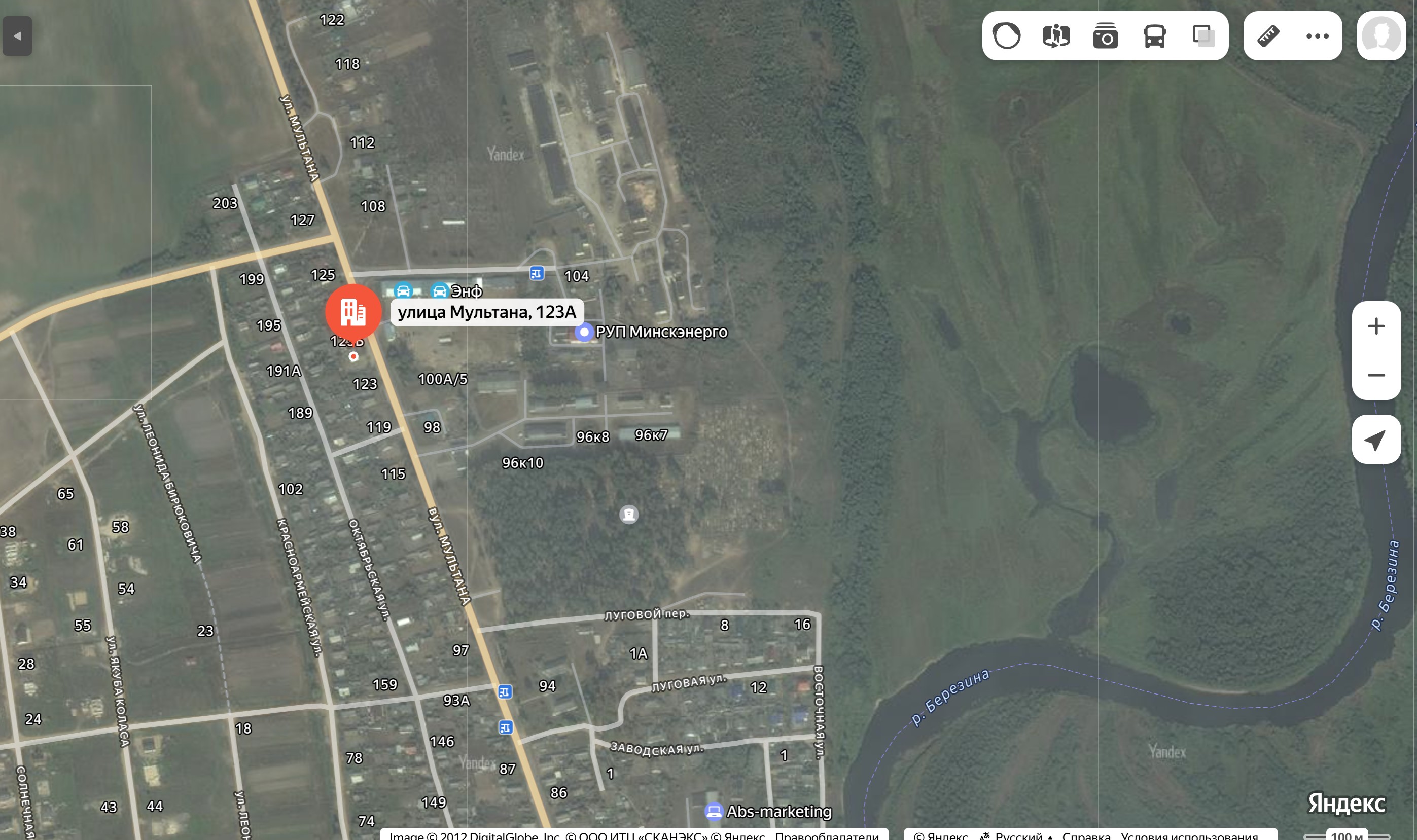Toggle the traffic layer icon

1007,36
